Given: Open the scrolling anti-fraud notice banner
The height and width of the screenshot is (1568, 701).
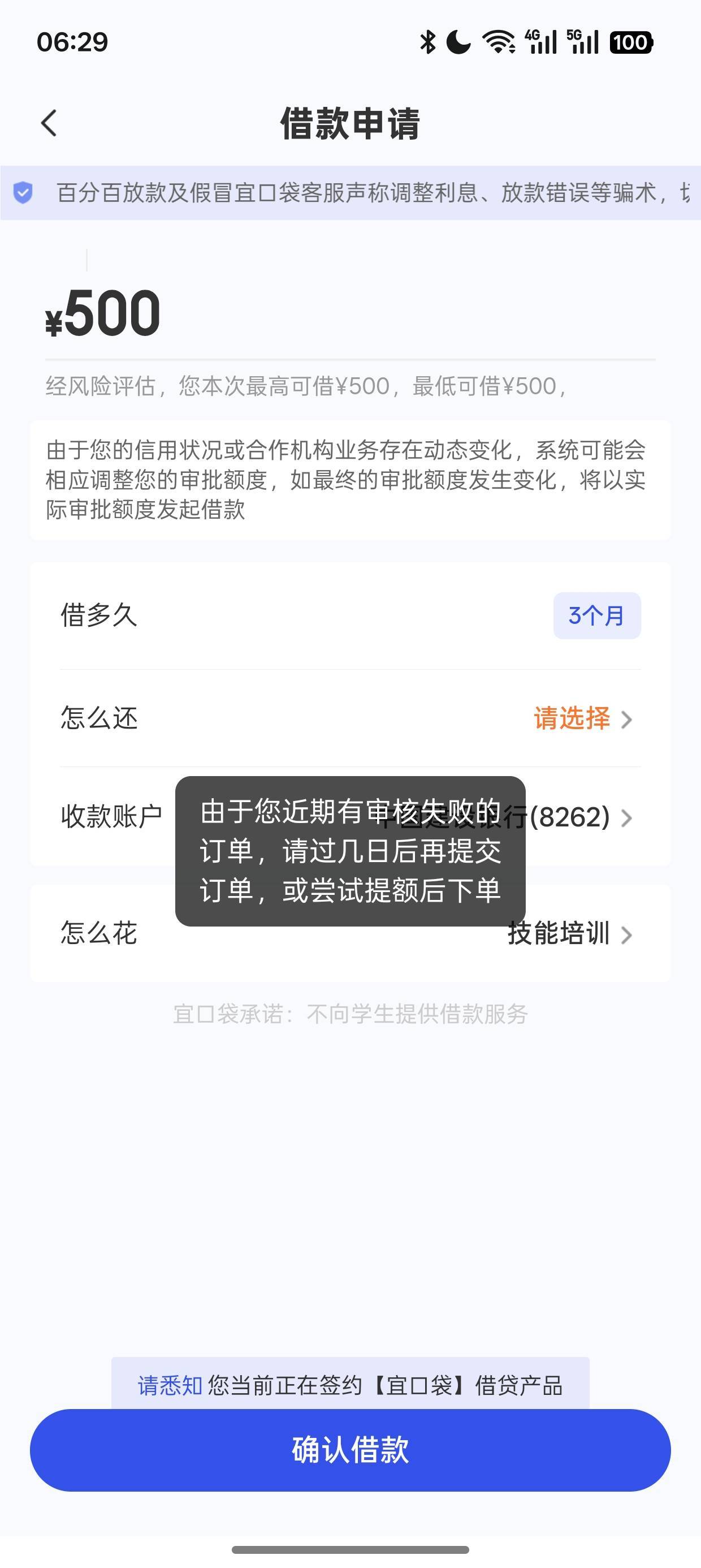Looking at the screenshot, I should pyautogui.click(x=350, y=192).
